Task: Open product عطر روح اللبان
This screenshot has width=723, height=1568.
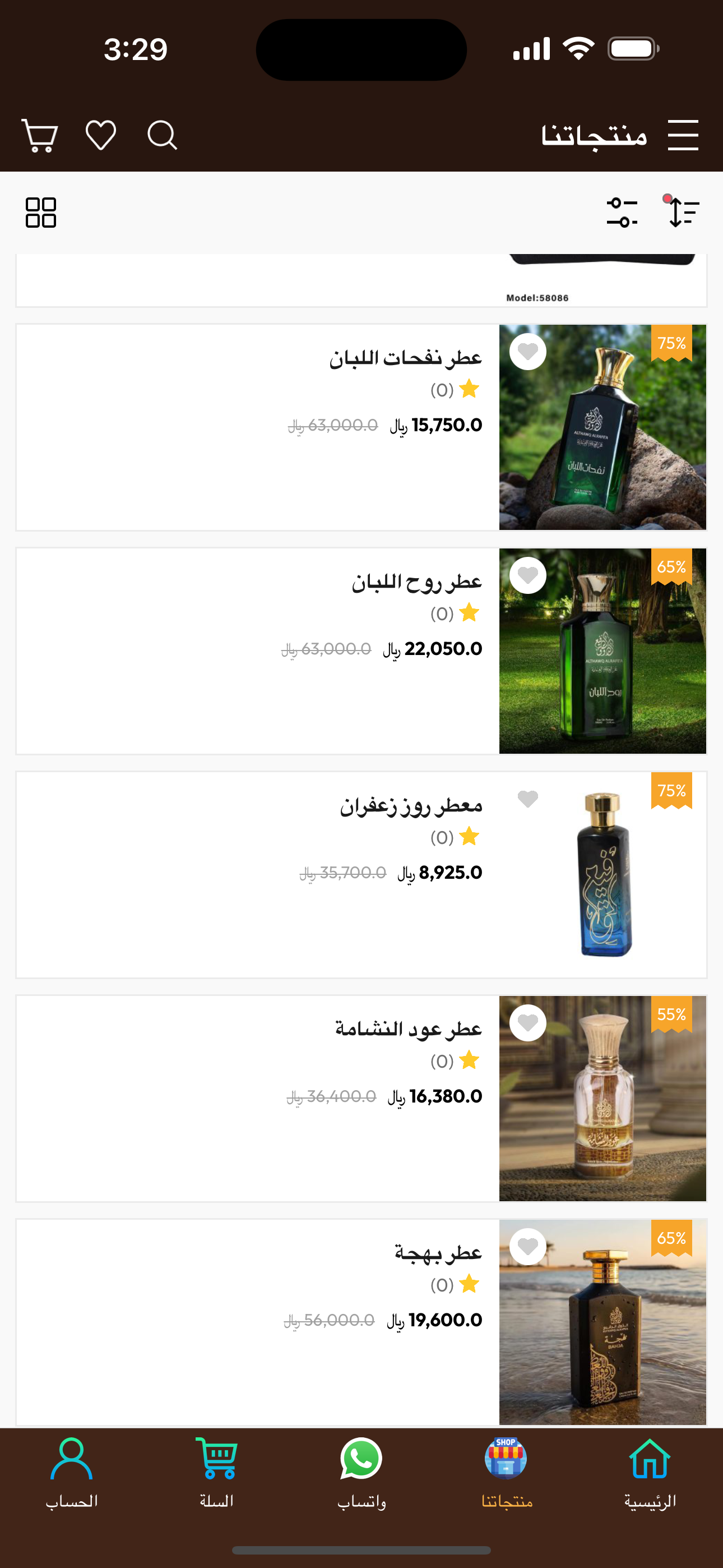Action: [361, 651]
